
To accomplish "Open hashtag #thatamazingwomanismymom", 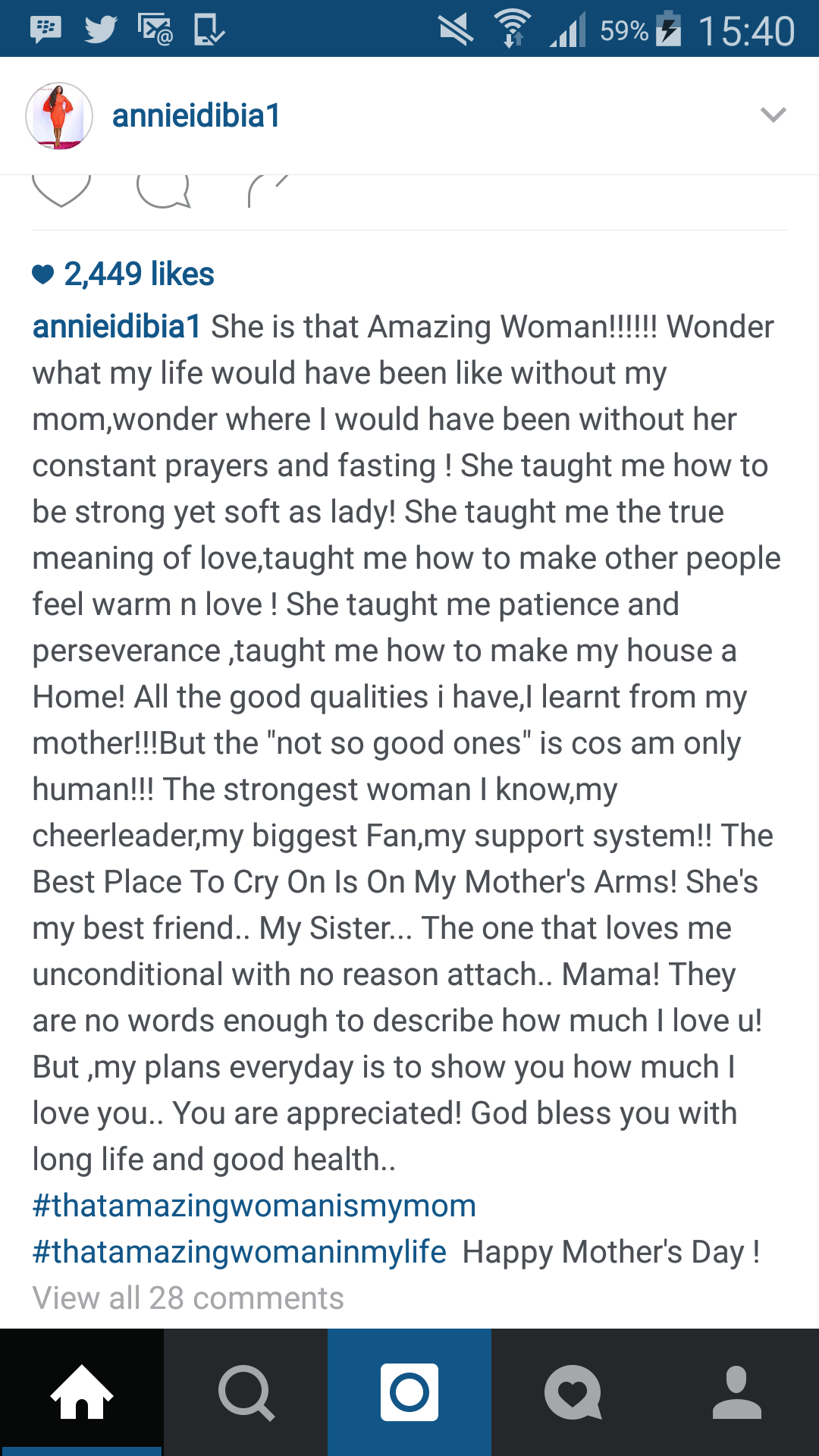I will click(x=254, y=1206).
